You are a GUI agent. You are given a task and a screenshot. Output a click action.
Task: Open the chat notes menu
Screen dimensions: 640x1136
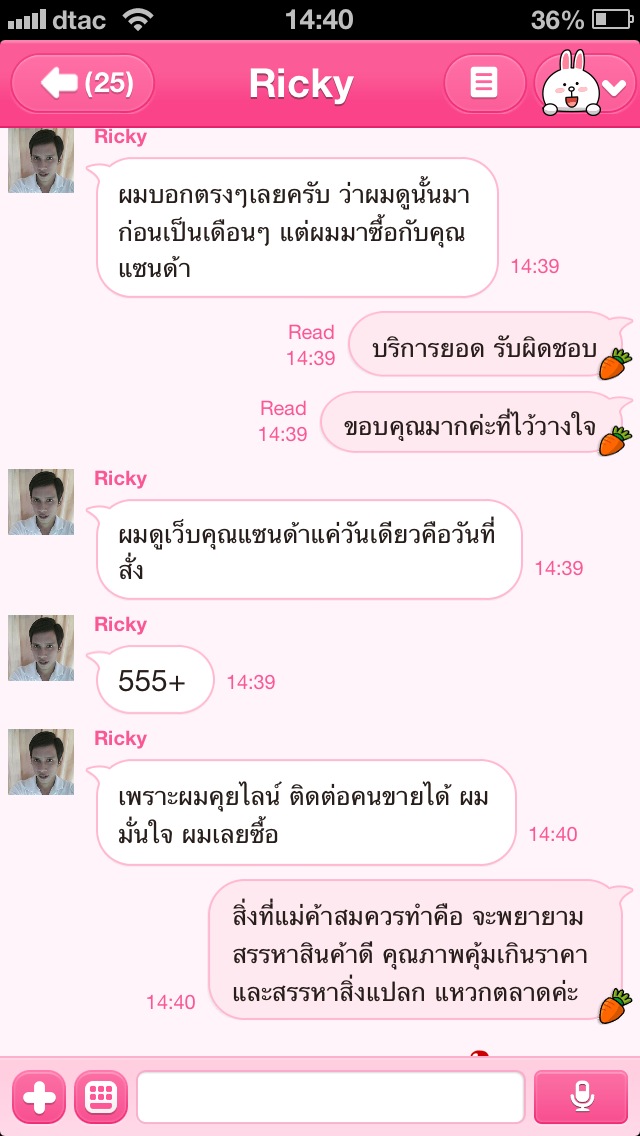(x=484, y=83)
